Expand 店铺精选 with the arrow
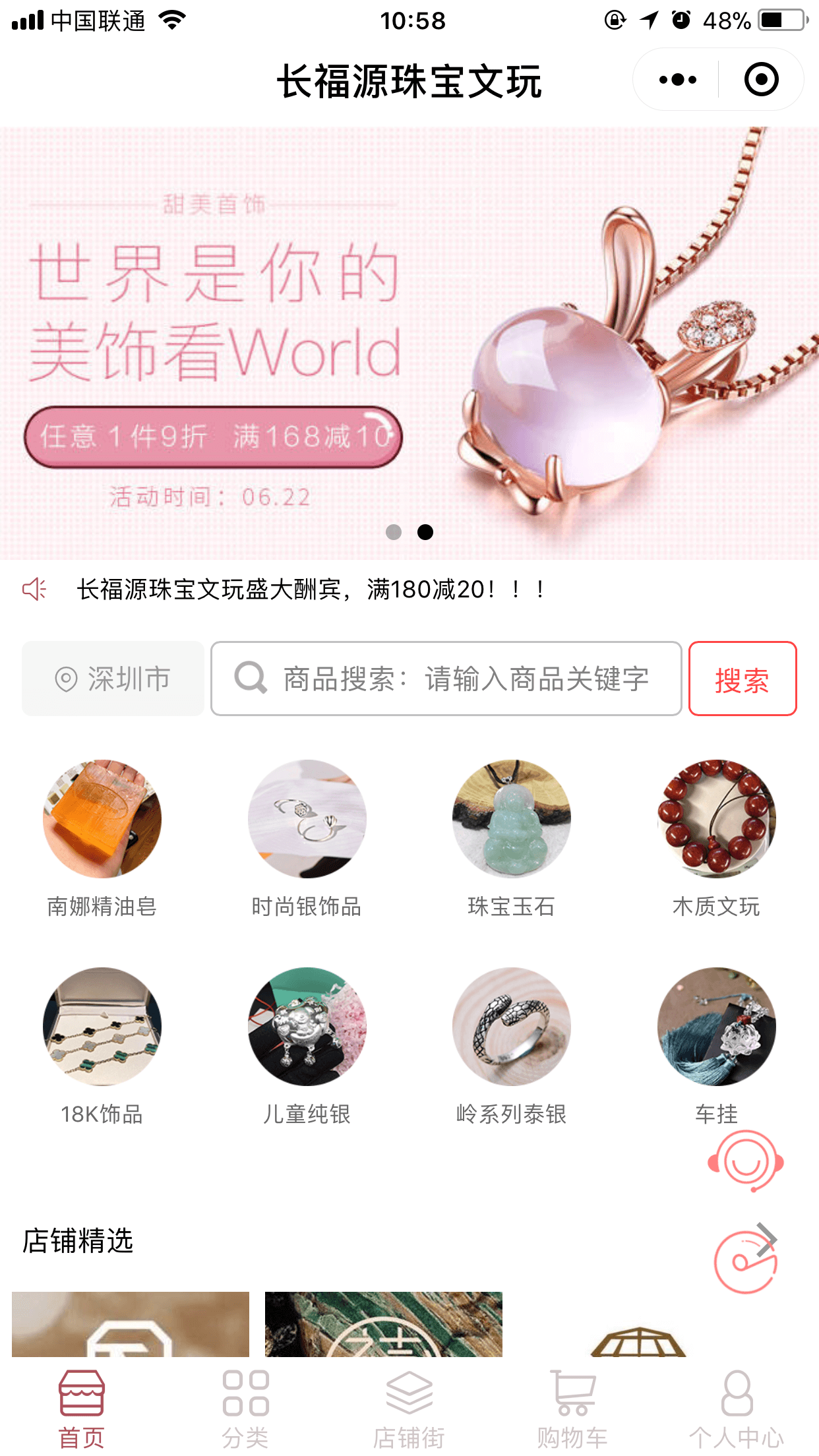Viewport: 819px width, 1456px height. tap(766, 1240)
